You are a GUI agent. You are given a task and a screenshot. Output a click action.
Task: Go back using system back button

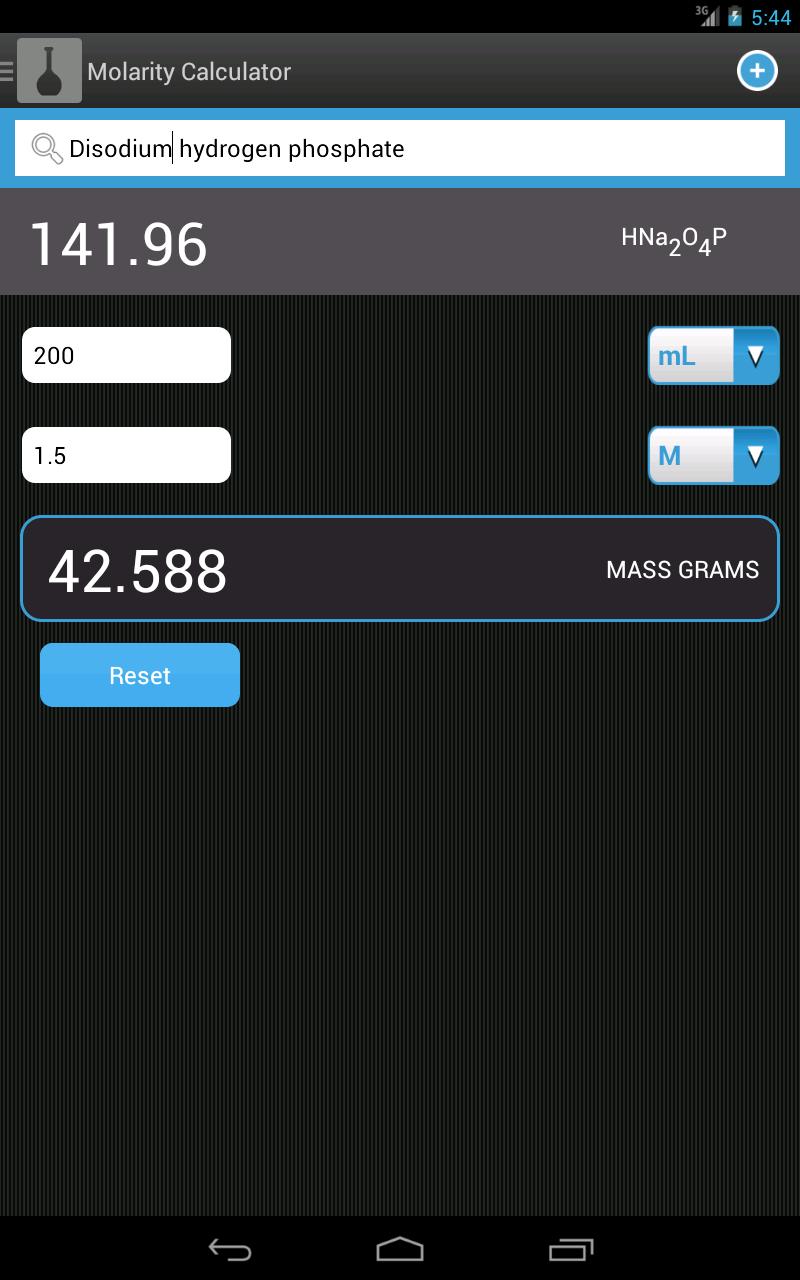[x=229, y=1249]
